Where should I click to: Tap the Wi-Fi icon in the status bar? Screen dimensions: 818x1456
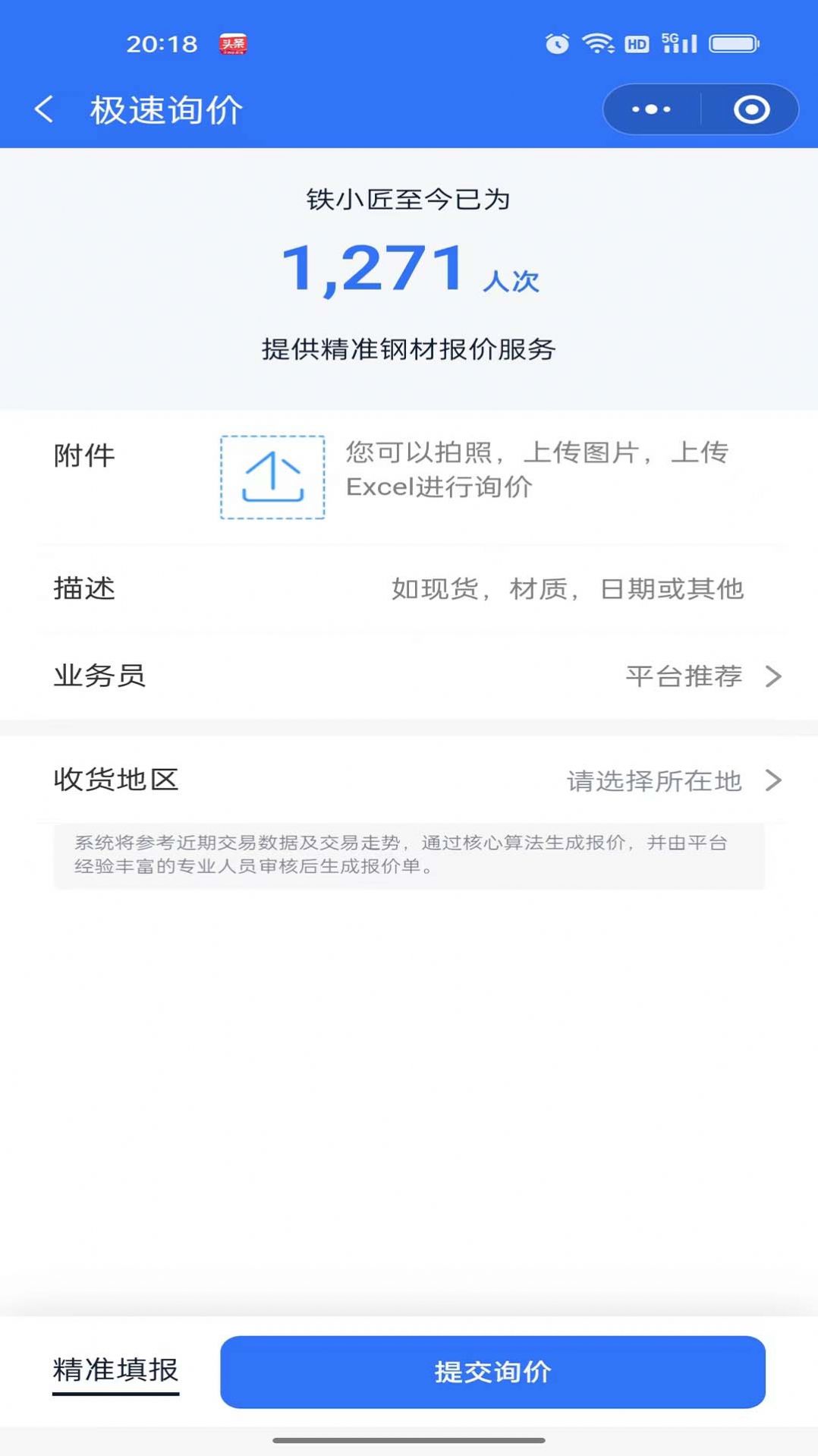(x=598, y=43)
